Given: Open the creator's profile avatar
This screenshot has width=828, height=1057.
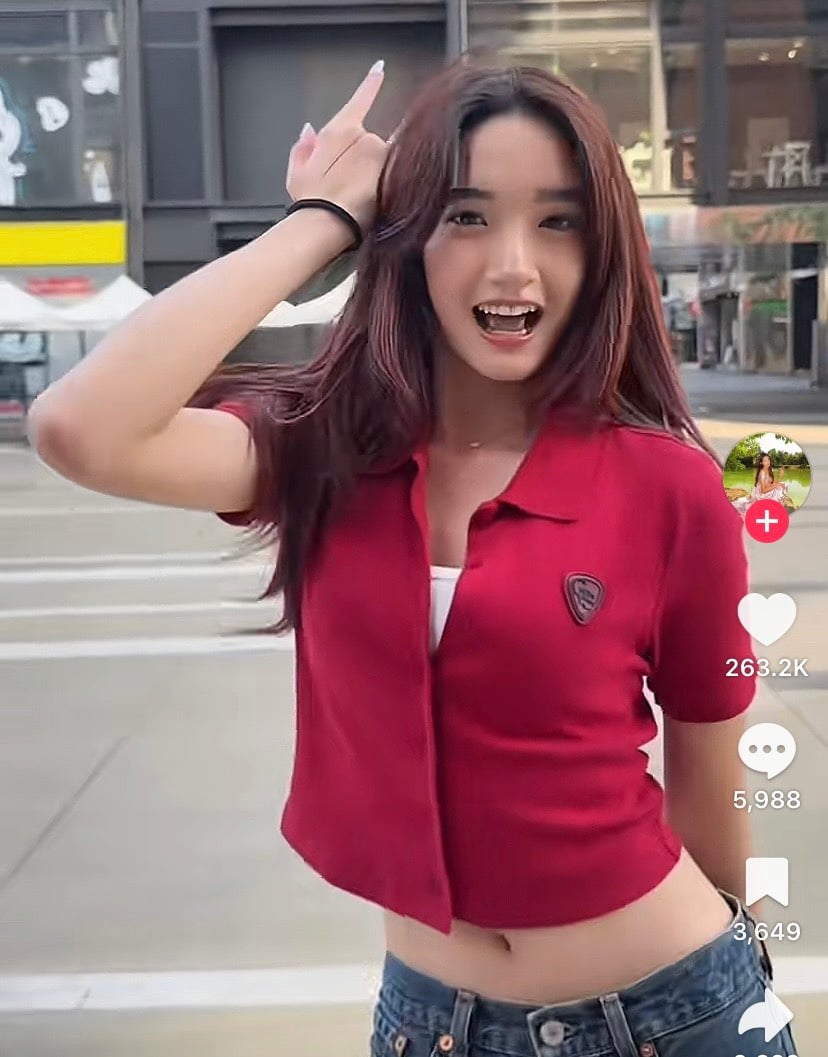Looking at the screenshot, I should click(767, 472).
